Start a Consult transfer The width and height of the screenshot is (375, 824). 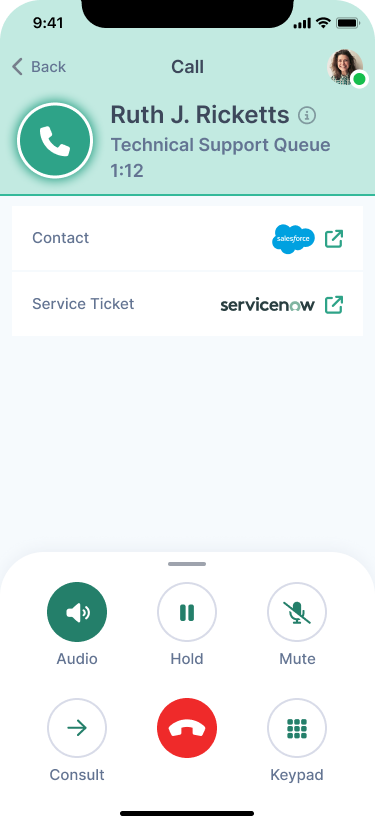[x=77, y=728]
